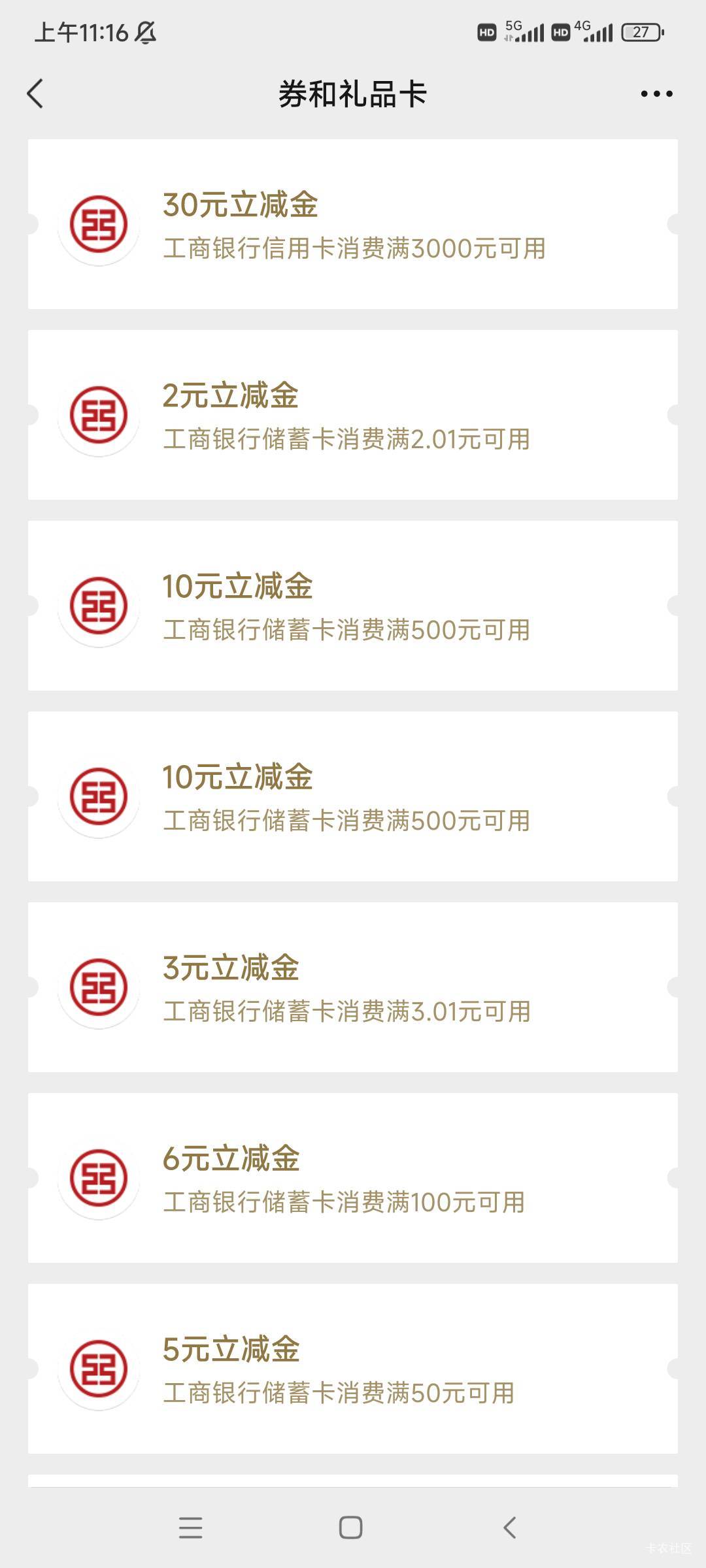
Task: Click ICBC logo on 30元立减金 coupon
Action: [x=99, y=225]
